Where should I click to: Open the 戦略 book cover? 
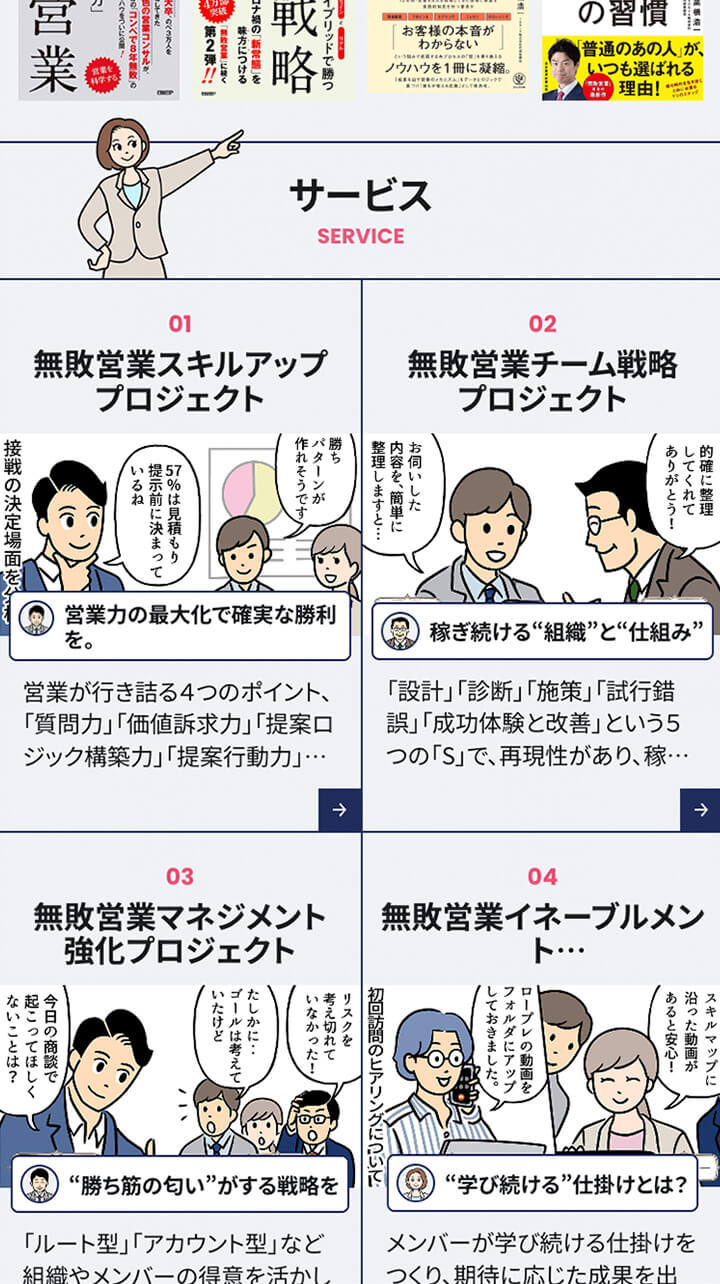pos(288,48)
